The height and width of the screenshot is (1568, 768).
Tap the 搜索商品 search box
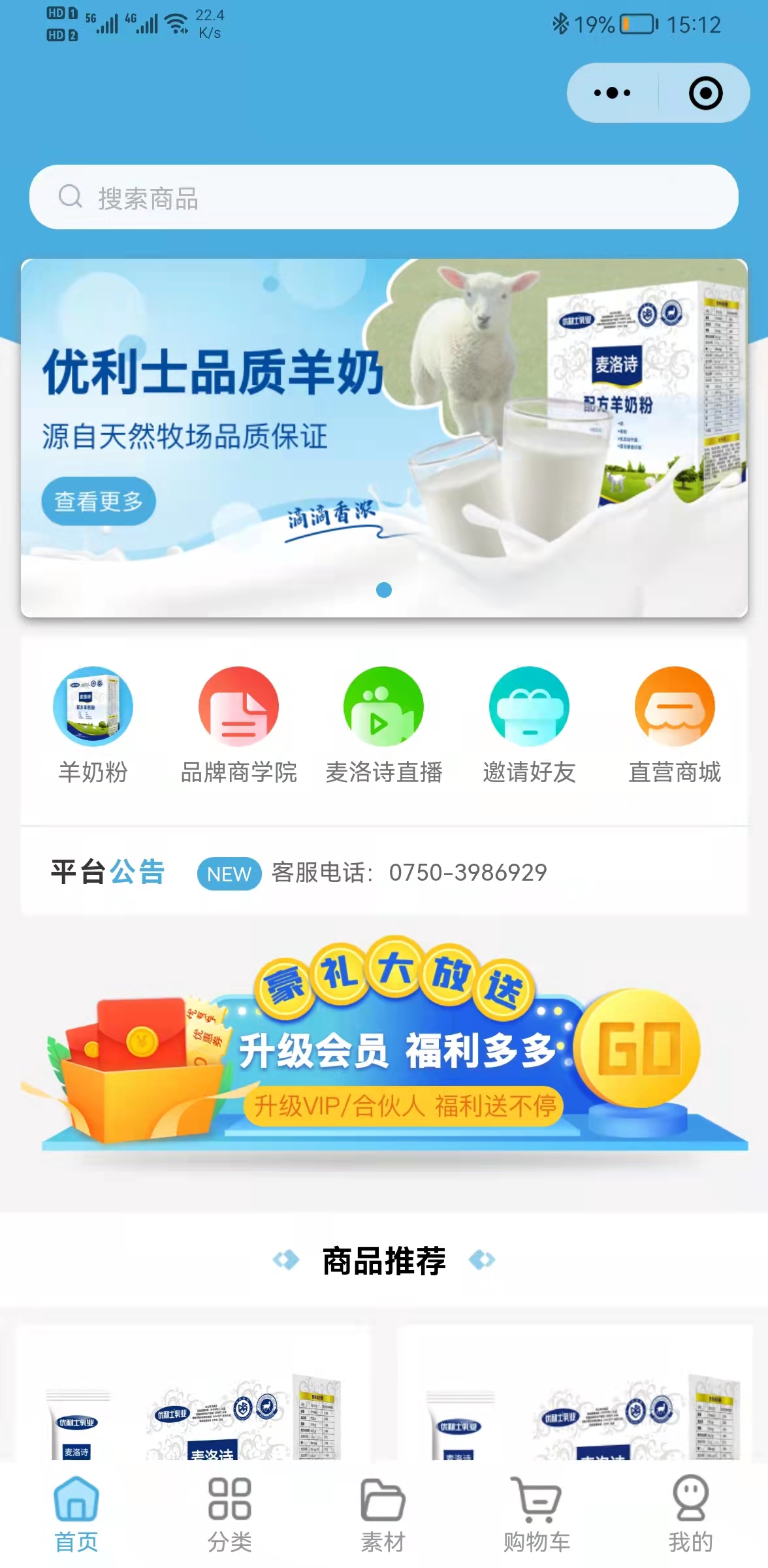tap(384, 197)
